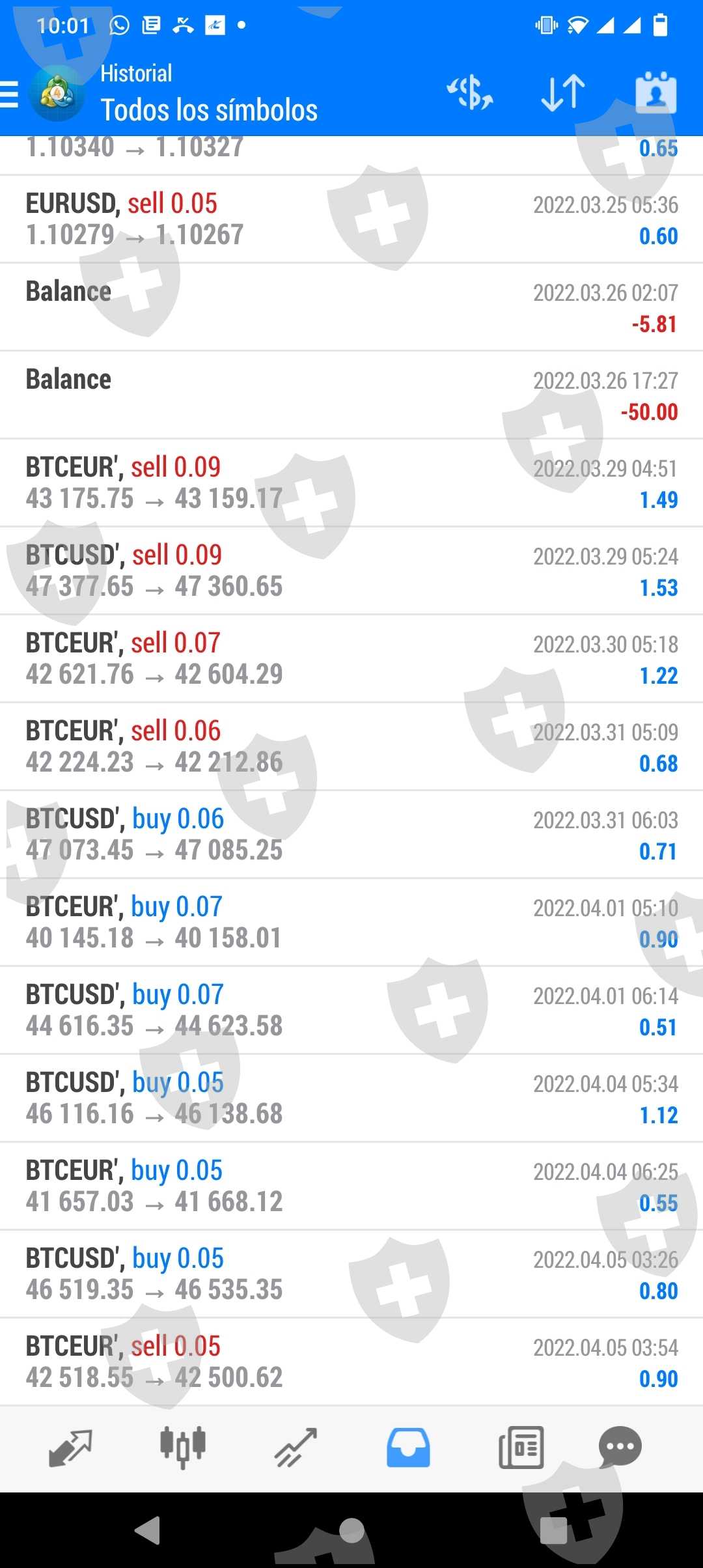Image resolution: width=703 pixels, height=1568 pixels.
Task: Switch to the Chart tab
Action: point(183,1448)
